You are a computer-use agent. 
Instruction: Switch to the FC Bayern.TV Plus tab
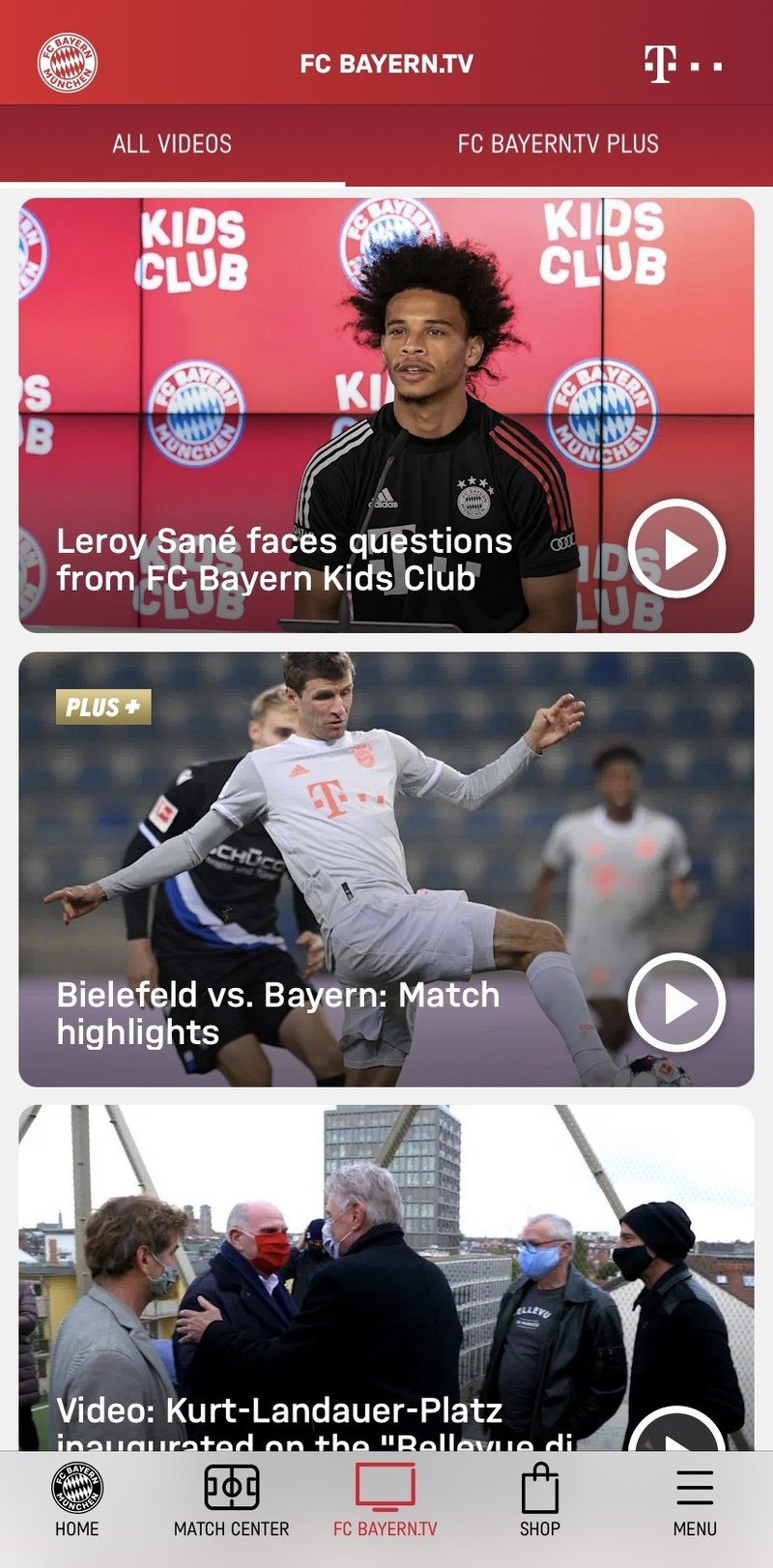coord(558,144)
